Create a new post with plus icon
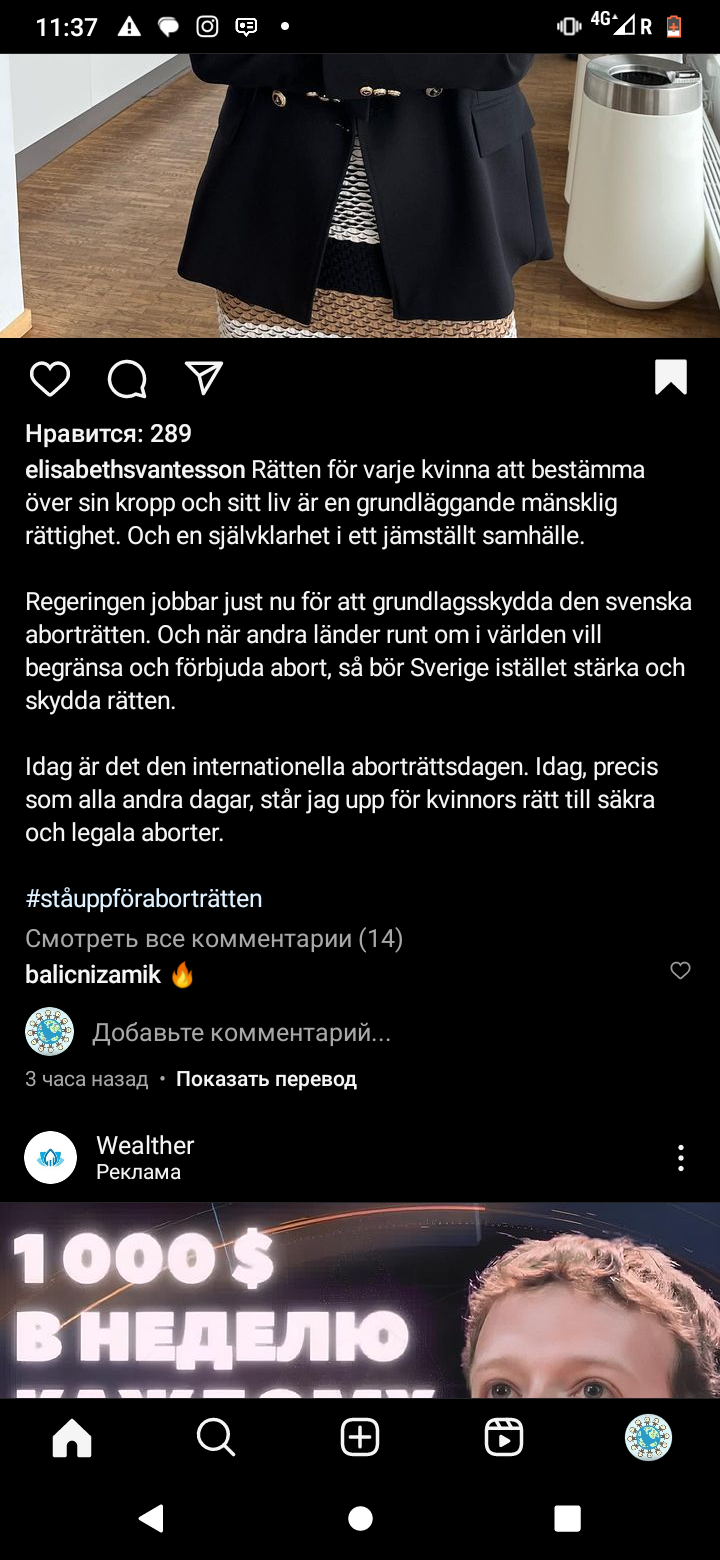Screen dimensions: 720x1560 (360, 1438)
